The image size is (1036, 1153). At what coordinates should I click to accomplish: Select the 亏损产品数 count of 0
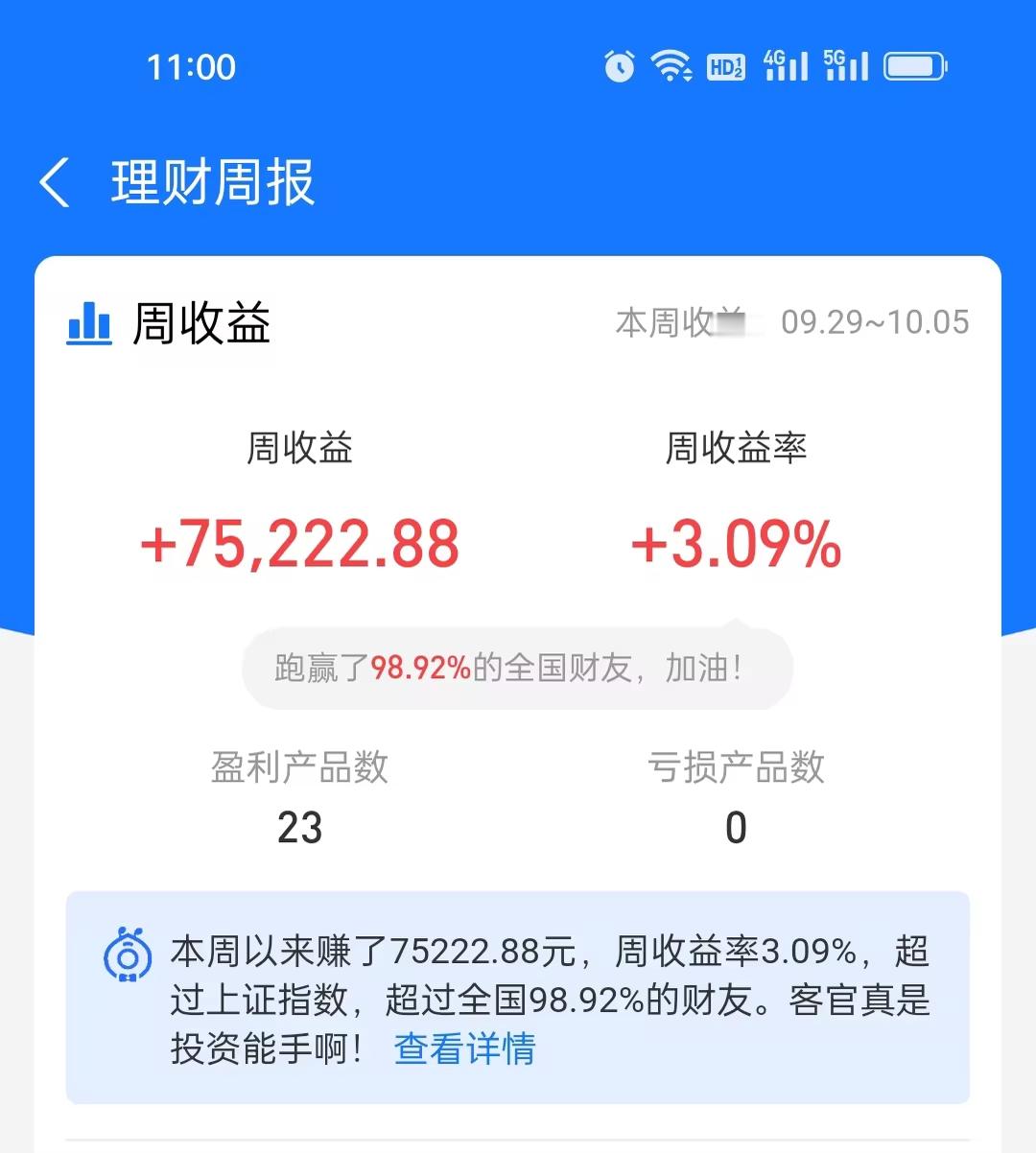735,826
